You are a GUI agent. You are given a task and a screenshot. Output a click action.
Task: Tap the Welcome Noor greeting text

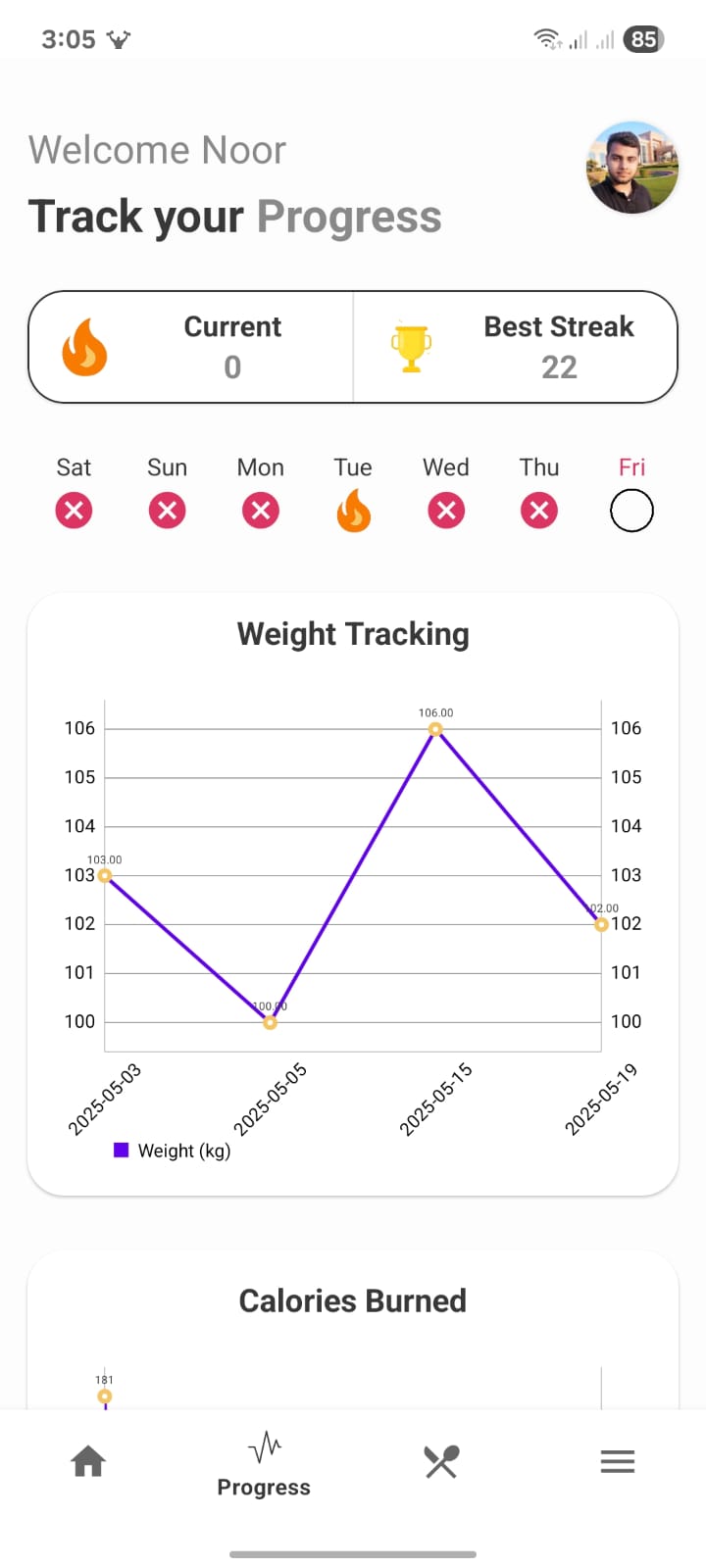click(157, 149)
